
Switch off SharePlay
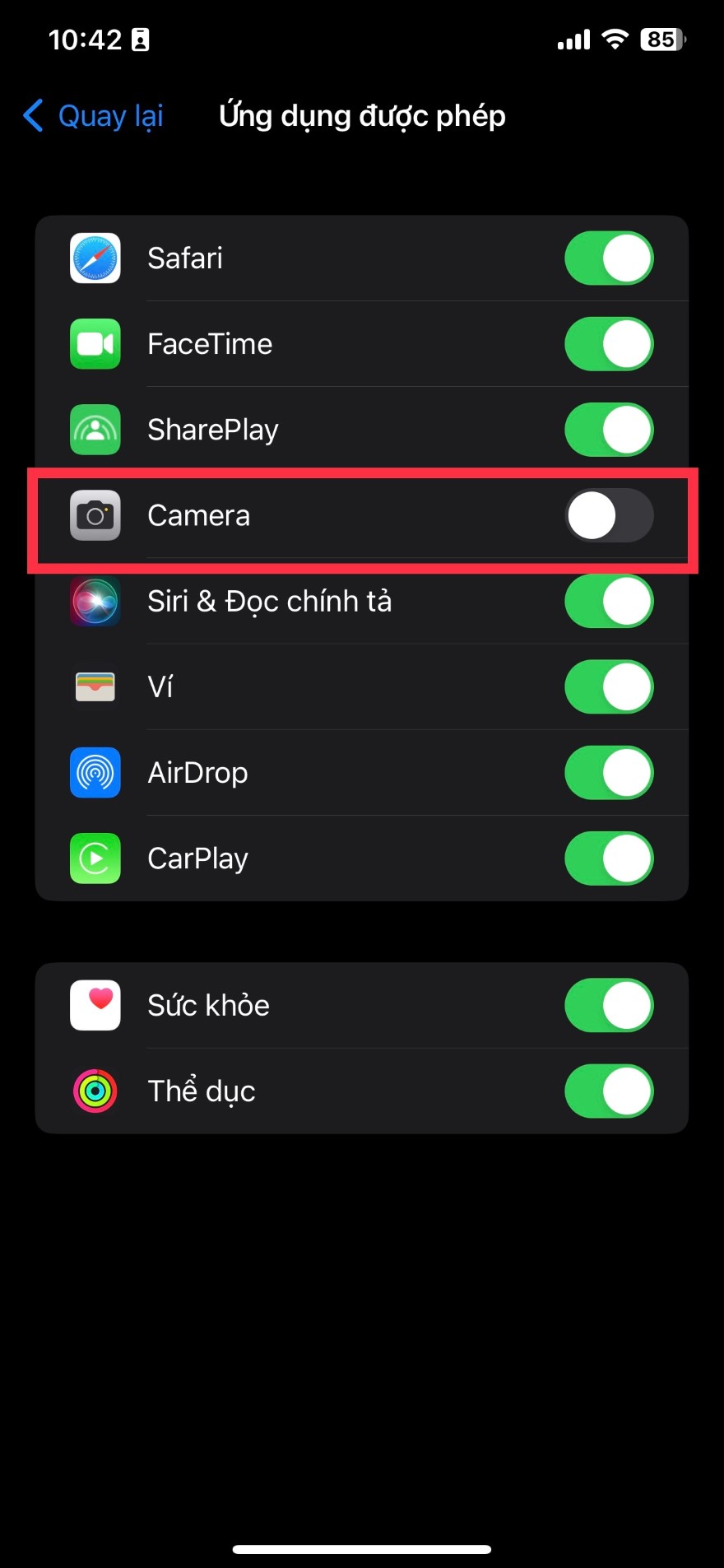pyautogui.click(x=609, y=430)
